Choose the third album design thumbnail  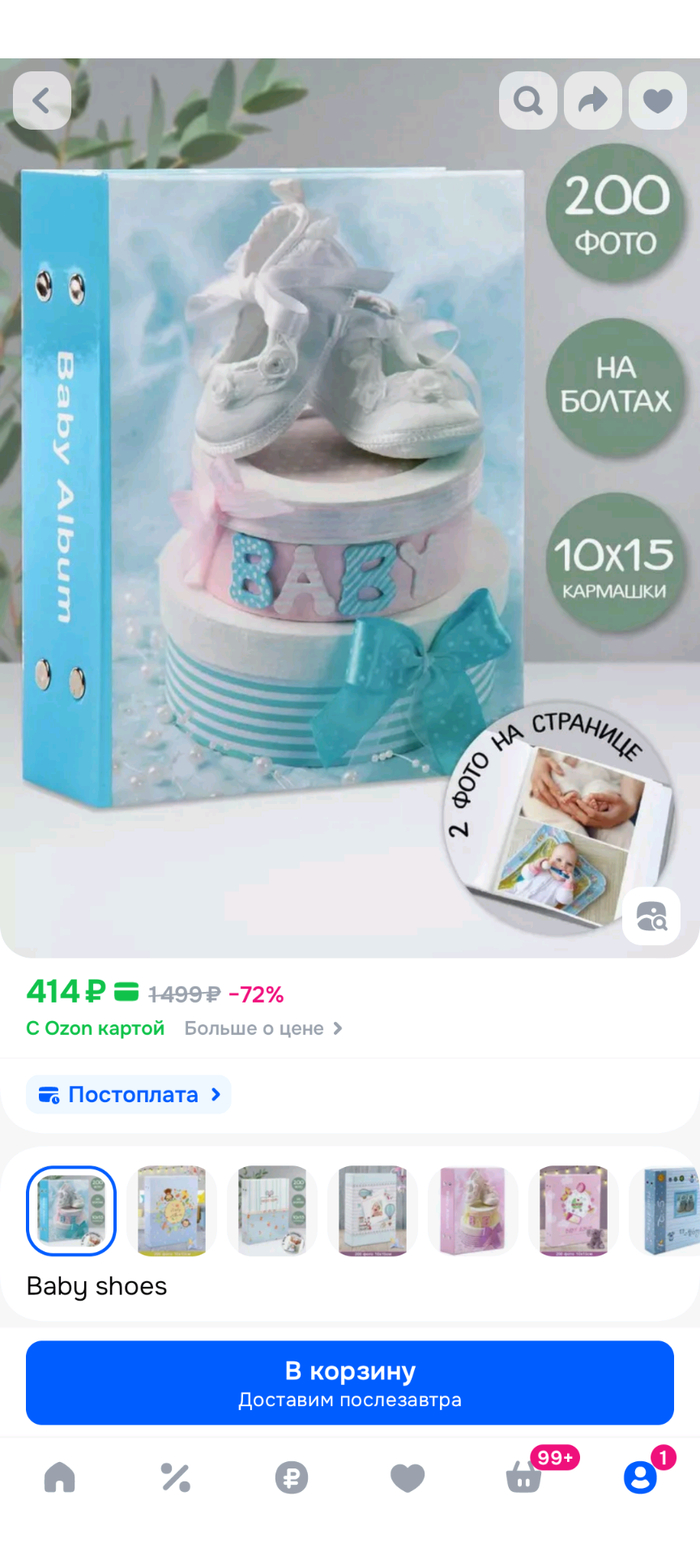[x=271, y=1210]
